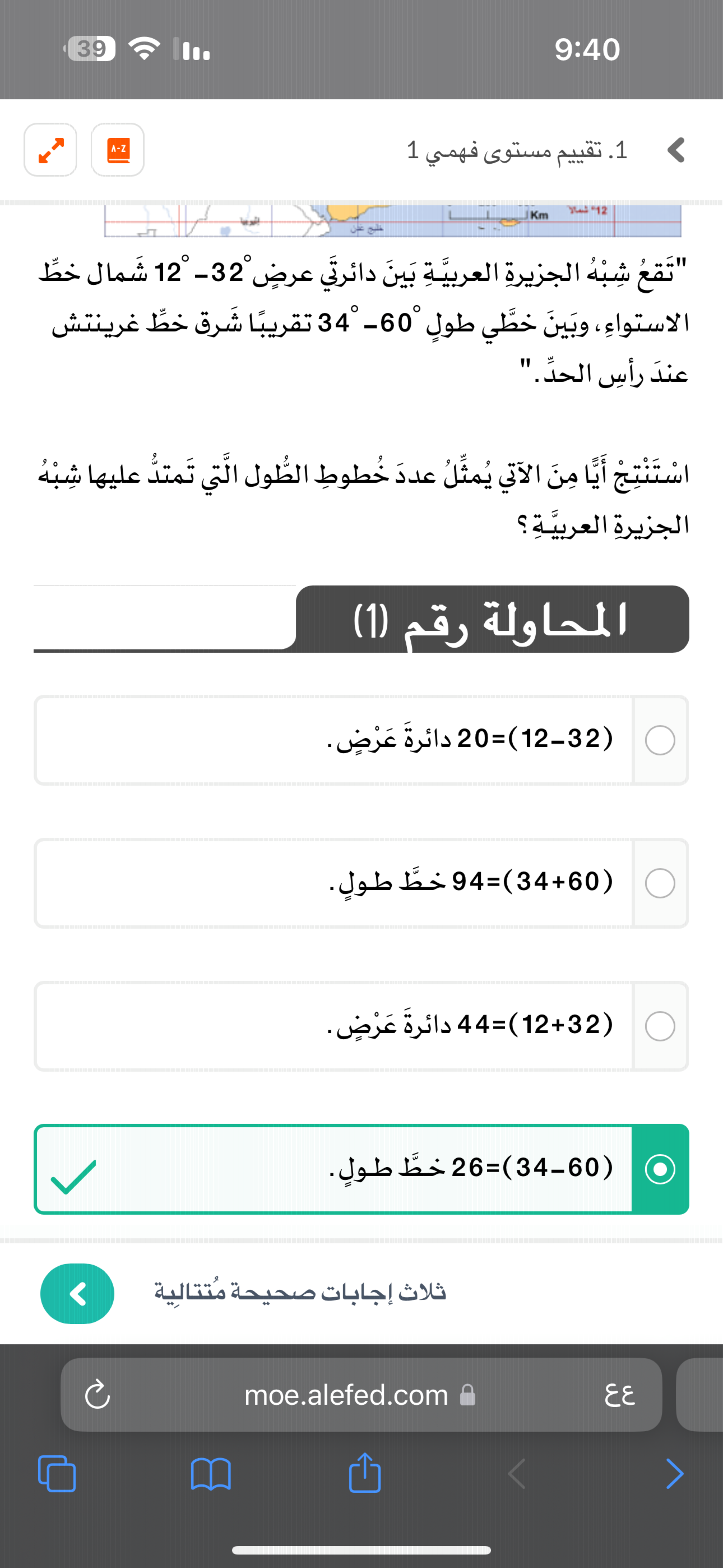Open Safari tabs overview

coord(57,1474)
